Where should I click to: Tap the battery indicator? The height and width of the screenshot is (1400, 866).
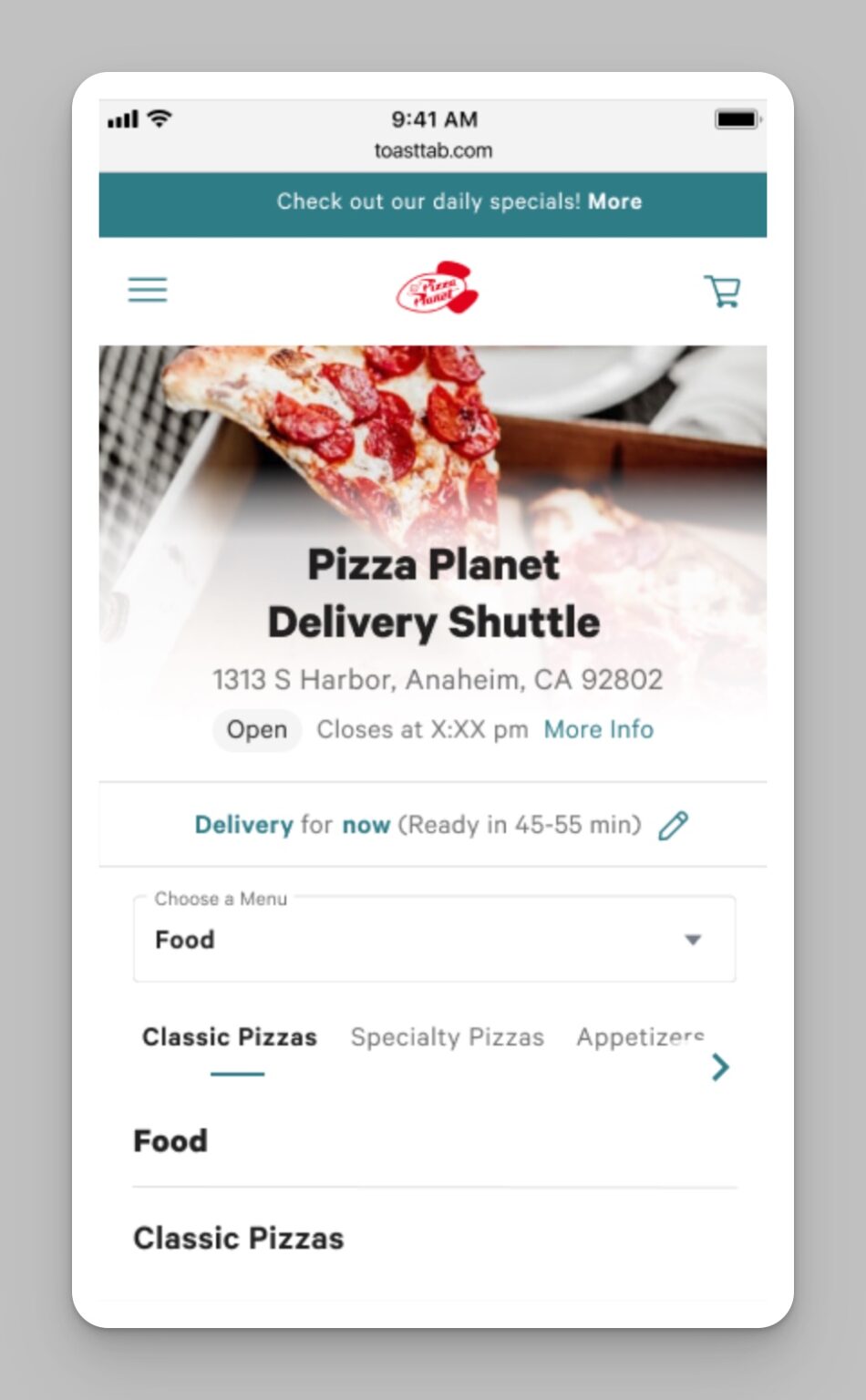coord(737,117)
